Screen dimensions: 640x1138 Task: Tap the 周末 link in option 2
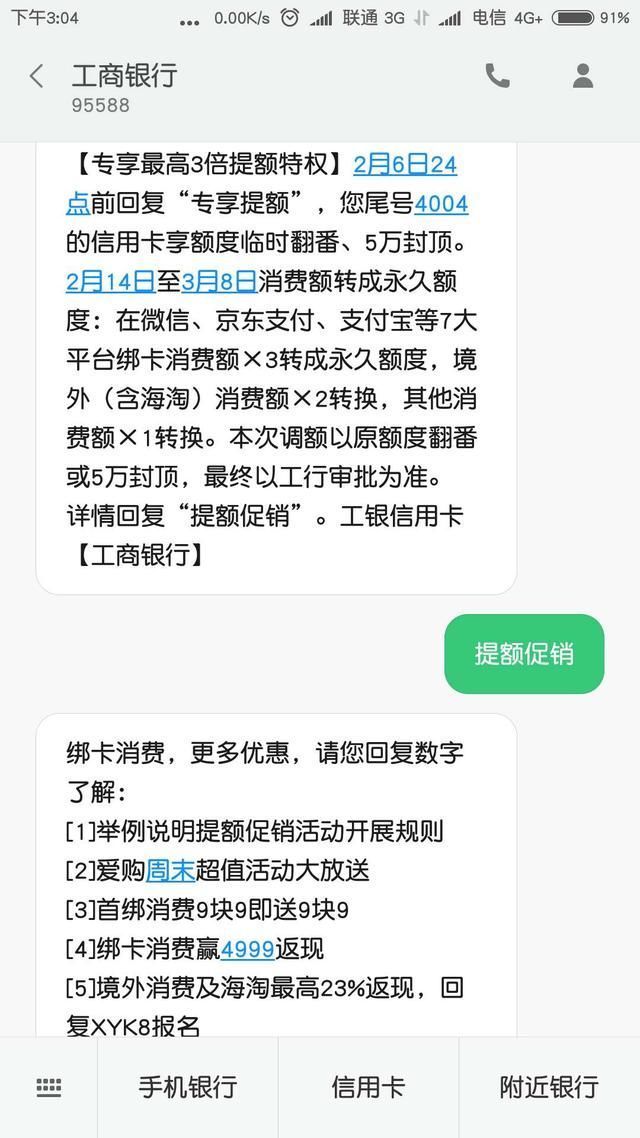[171, 870]
